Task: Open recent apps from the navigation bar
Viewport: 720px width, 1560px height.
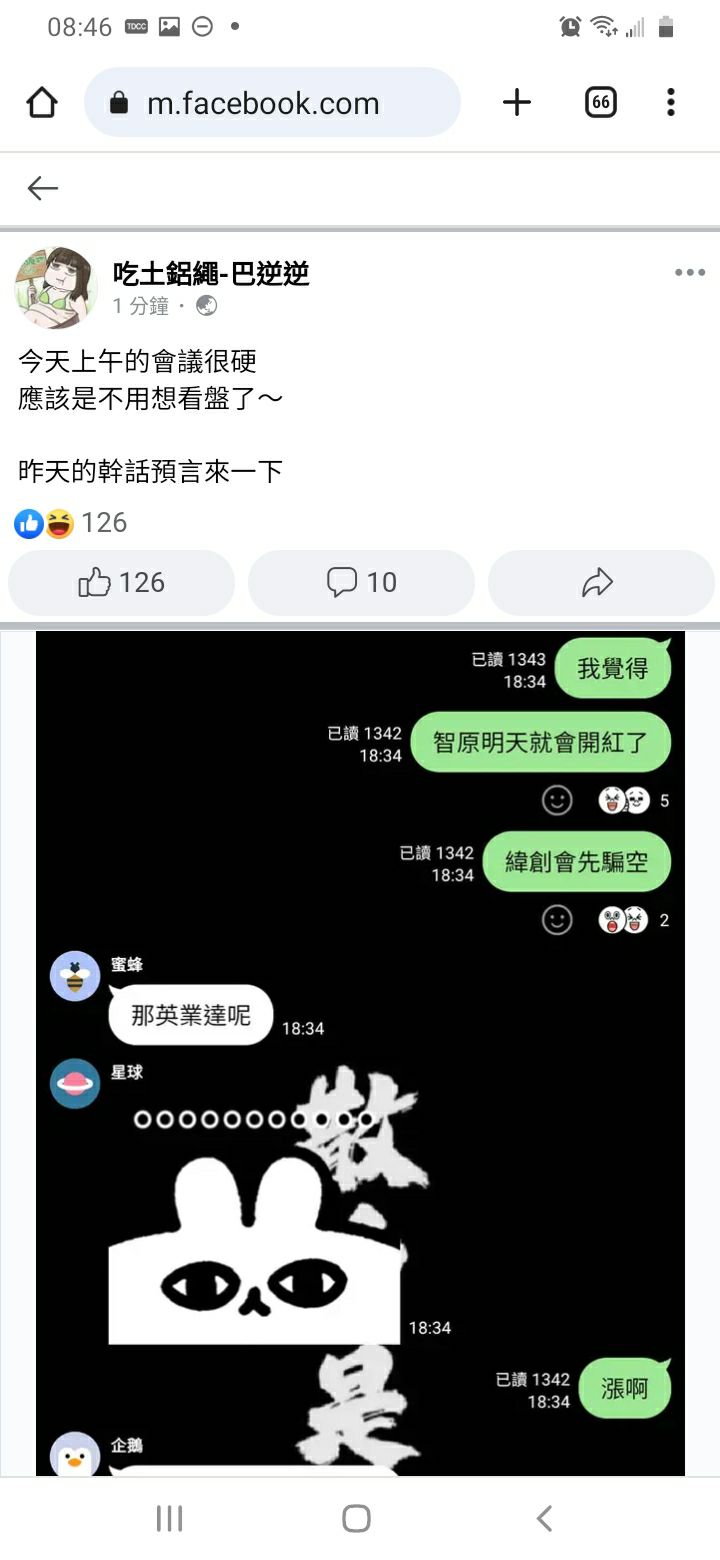Action: [169, 1518]
